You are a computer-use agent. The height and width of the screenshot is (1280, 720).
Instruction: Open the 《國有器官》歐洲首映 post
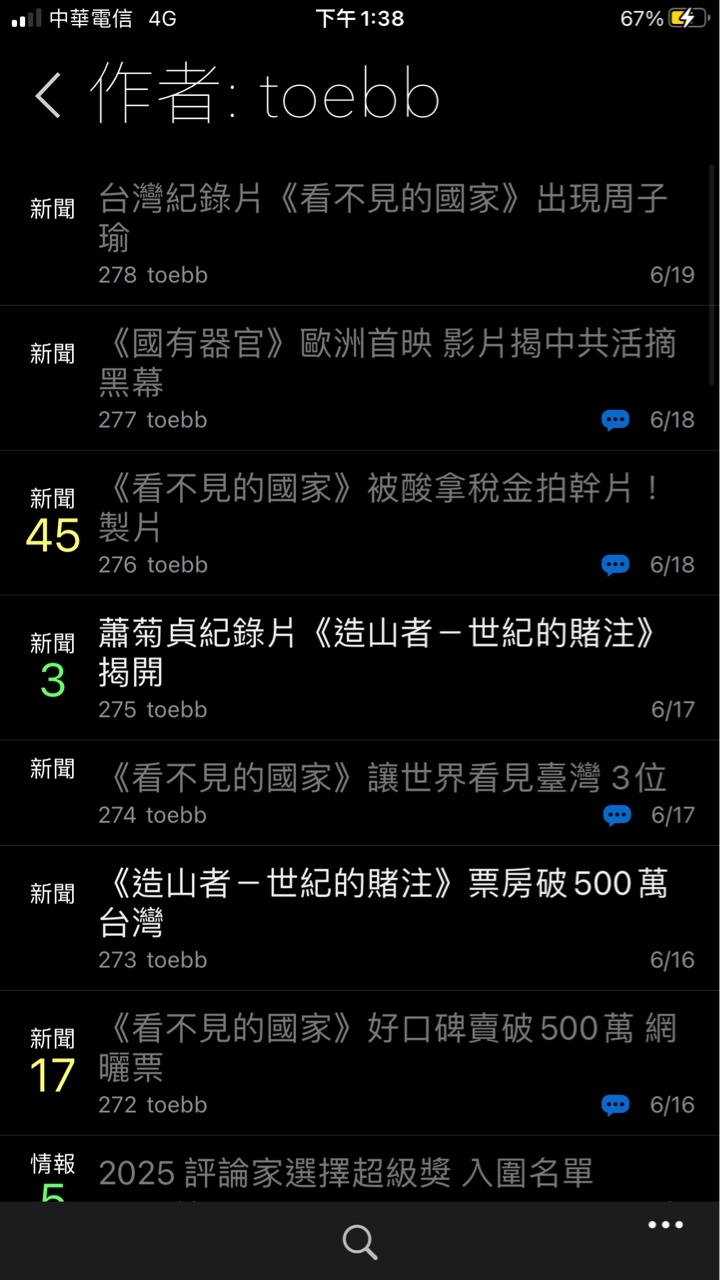[x=387, y=363]
